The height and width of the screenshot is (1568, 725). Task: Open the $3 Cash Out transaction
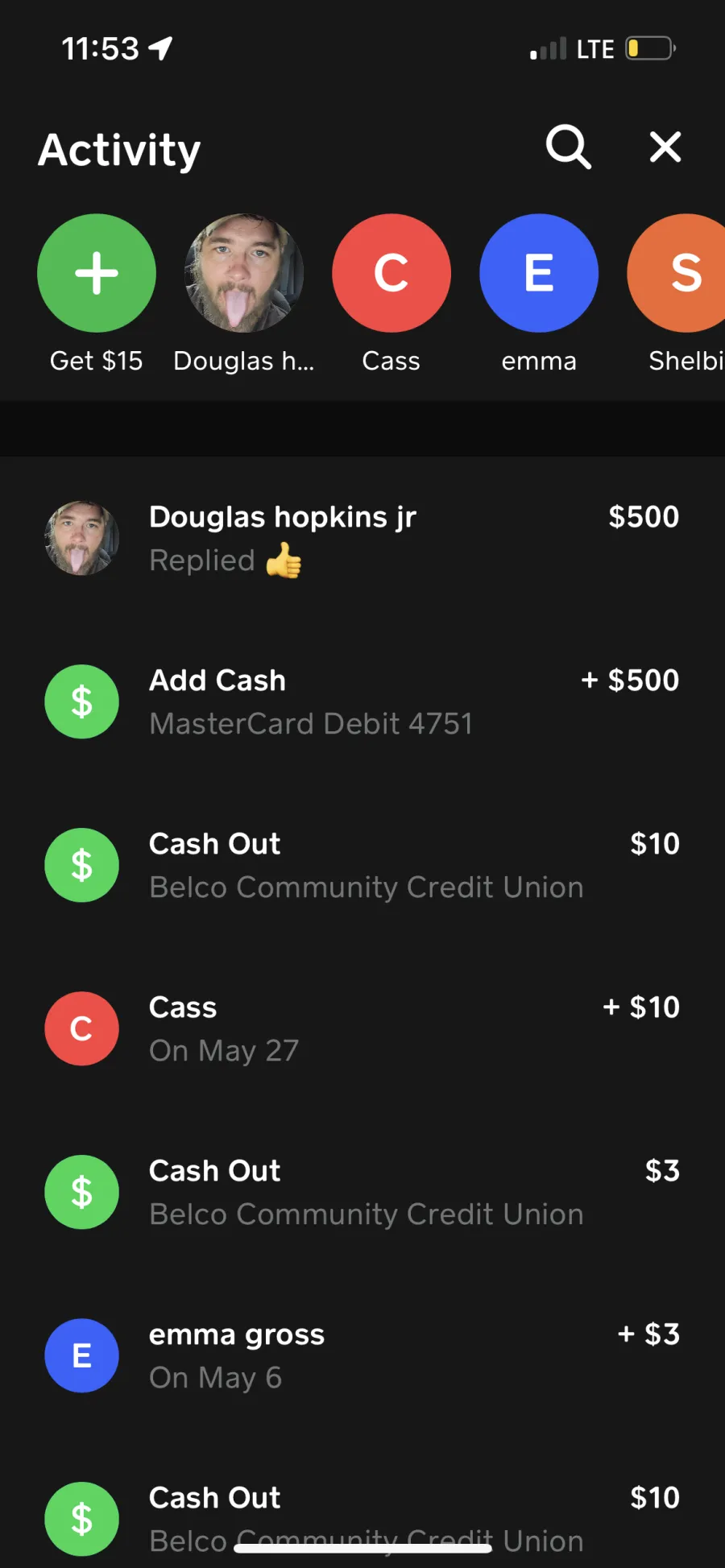(362, 1192)
